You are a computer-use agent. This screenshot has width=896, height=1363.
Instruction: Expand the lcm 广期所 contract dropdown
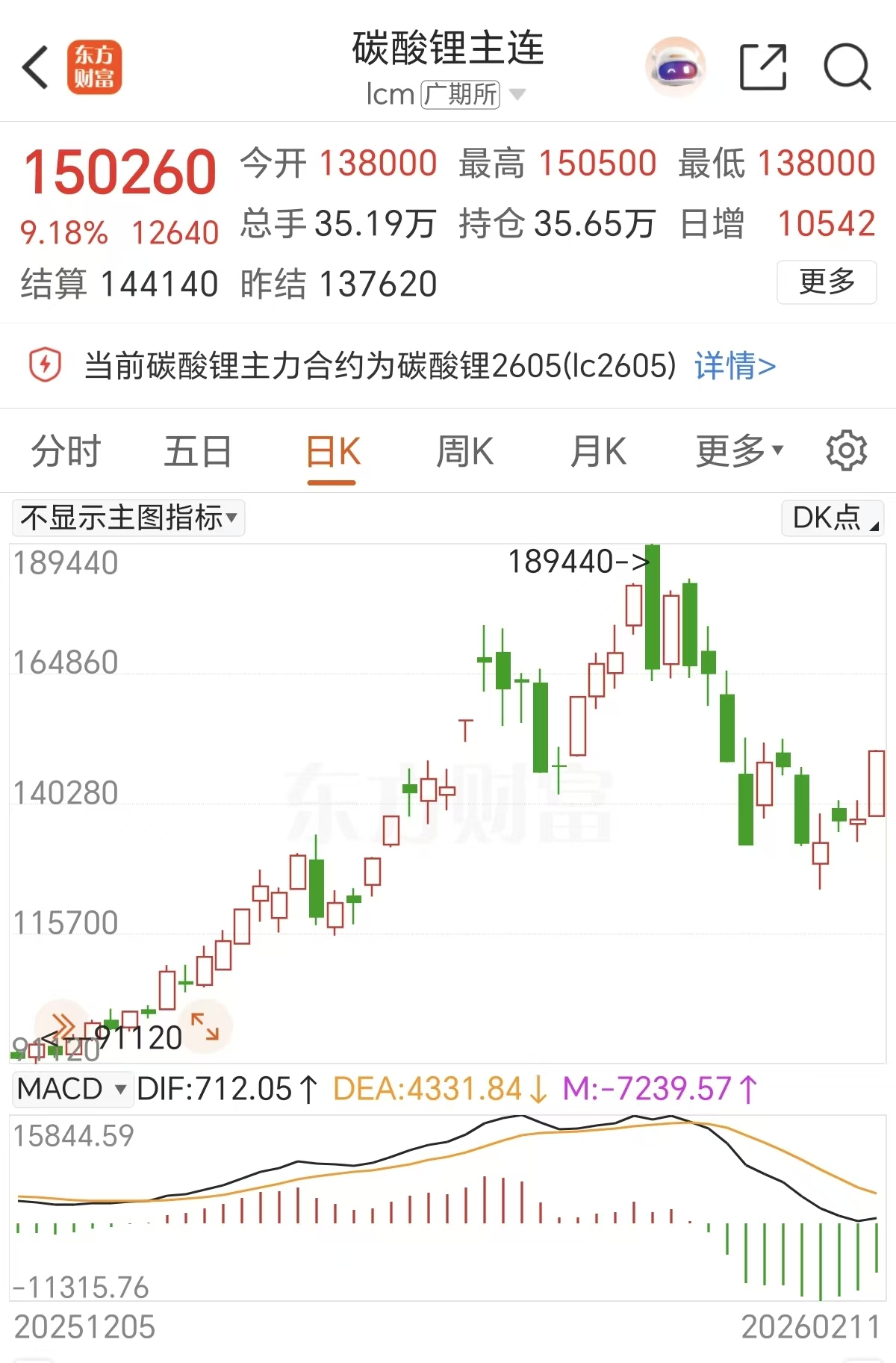pos(517,94)
